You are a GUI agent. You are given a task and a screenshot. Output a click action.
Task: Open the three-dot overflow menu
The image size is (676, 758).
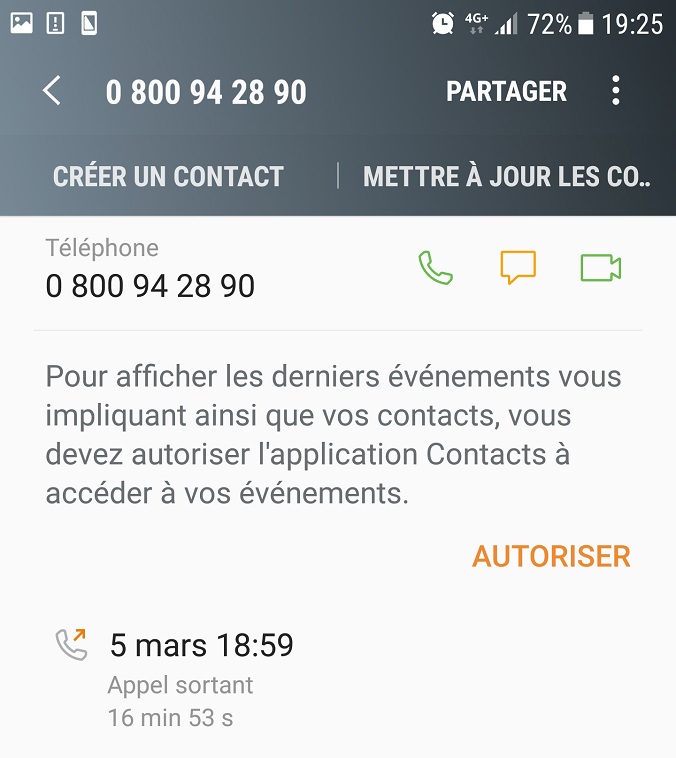616,91
